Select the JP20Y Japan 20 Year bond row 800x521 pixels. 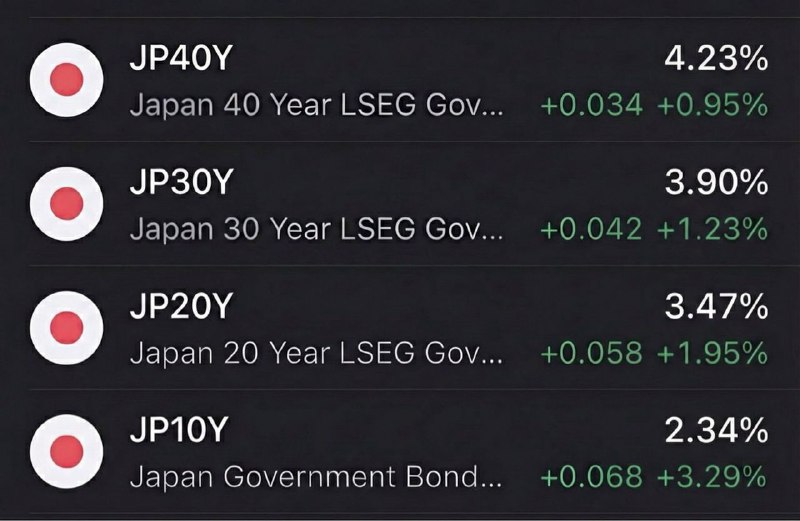400,328
